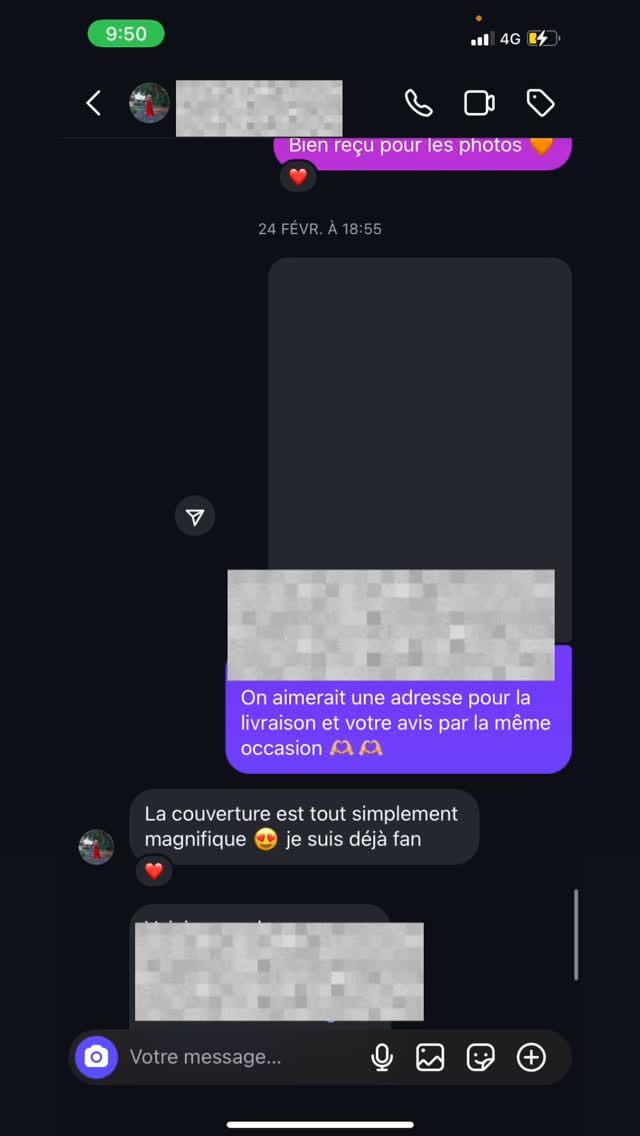Start a video call
Viewport: 640px width, 1136px height.
480,103
